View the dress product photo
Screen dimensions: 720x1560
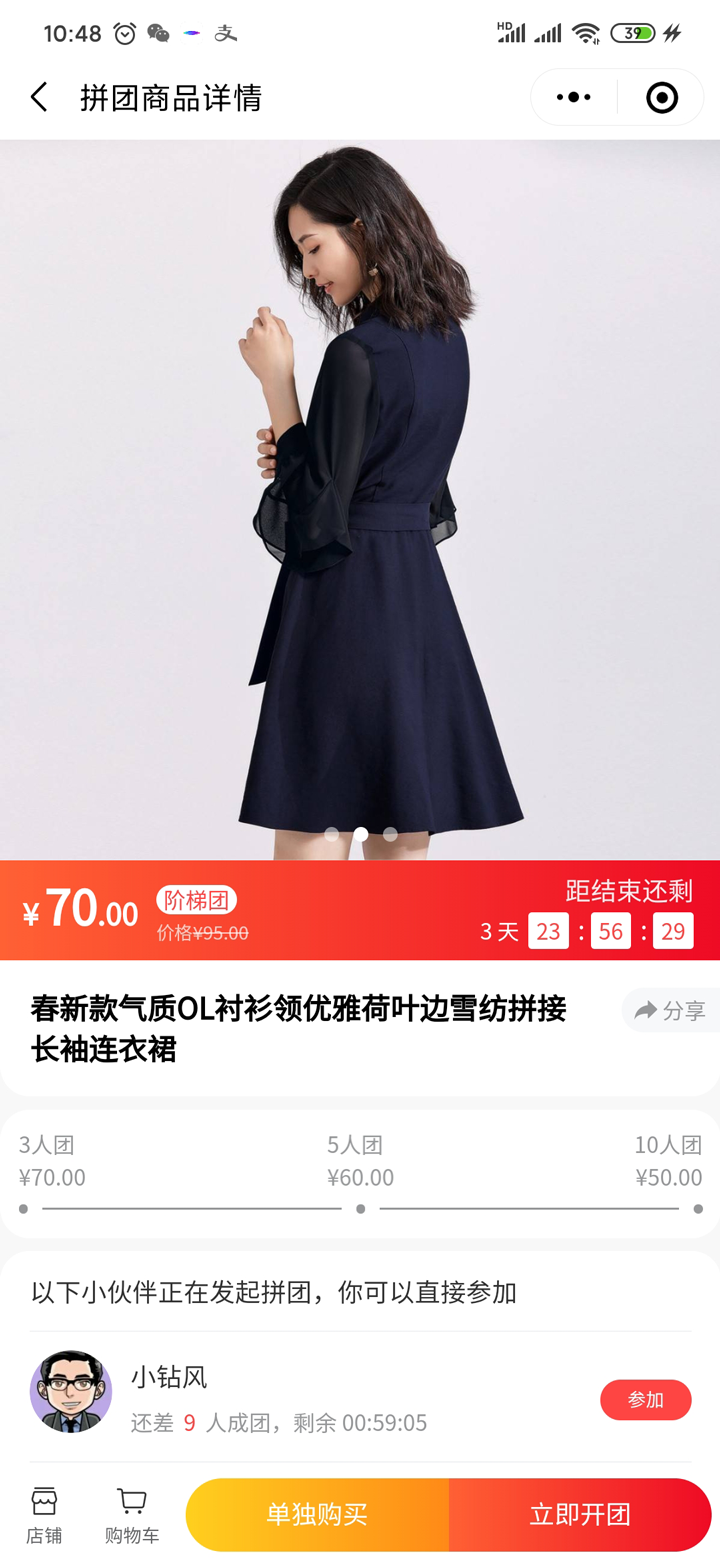[x=360, y=500]
